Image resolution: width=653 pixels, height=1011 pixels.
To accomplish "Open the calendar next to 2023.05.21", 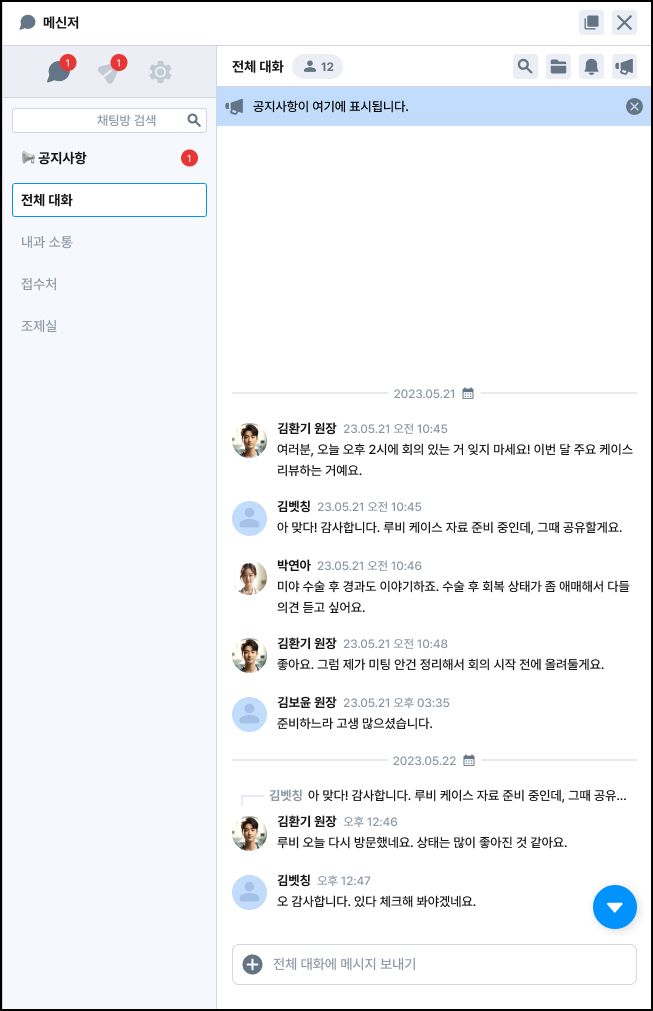I will coord(468,393).
